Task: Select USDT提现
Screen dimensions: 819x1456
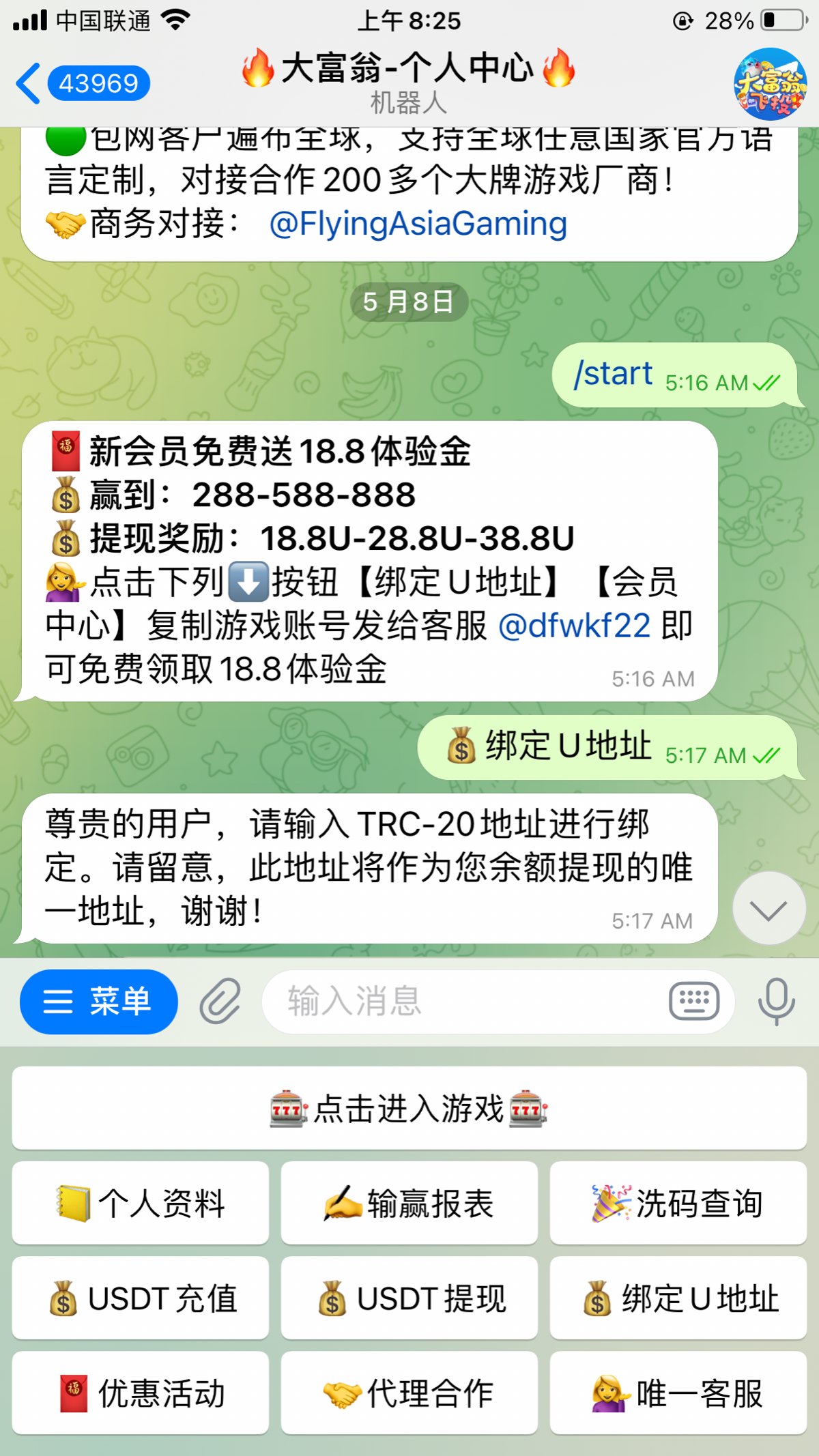Action: [x=409, y=1298]
